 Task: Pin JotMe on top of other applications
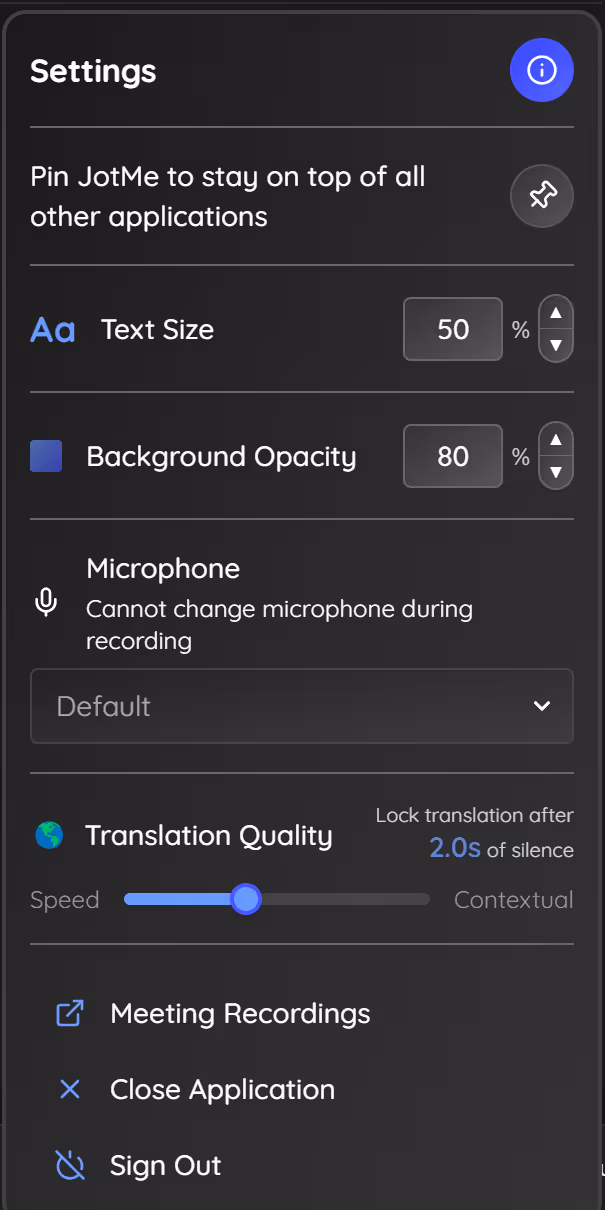point(541,196)
